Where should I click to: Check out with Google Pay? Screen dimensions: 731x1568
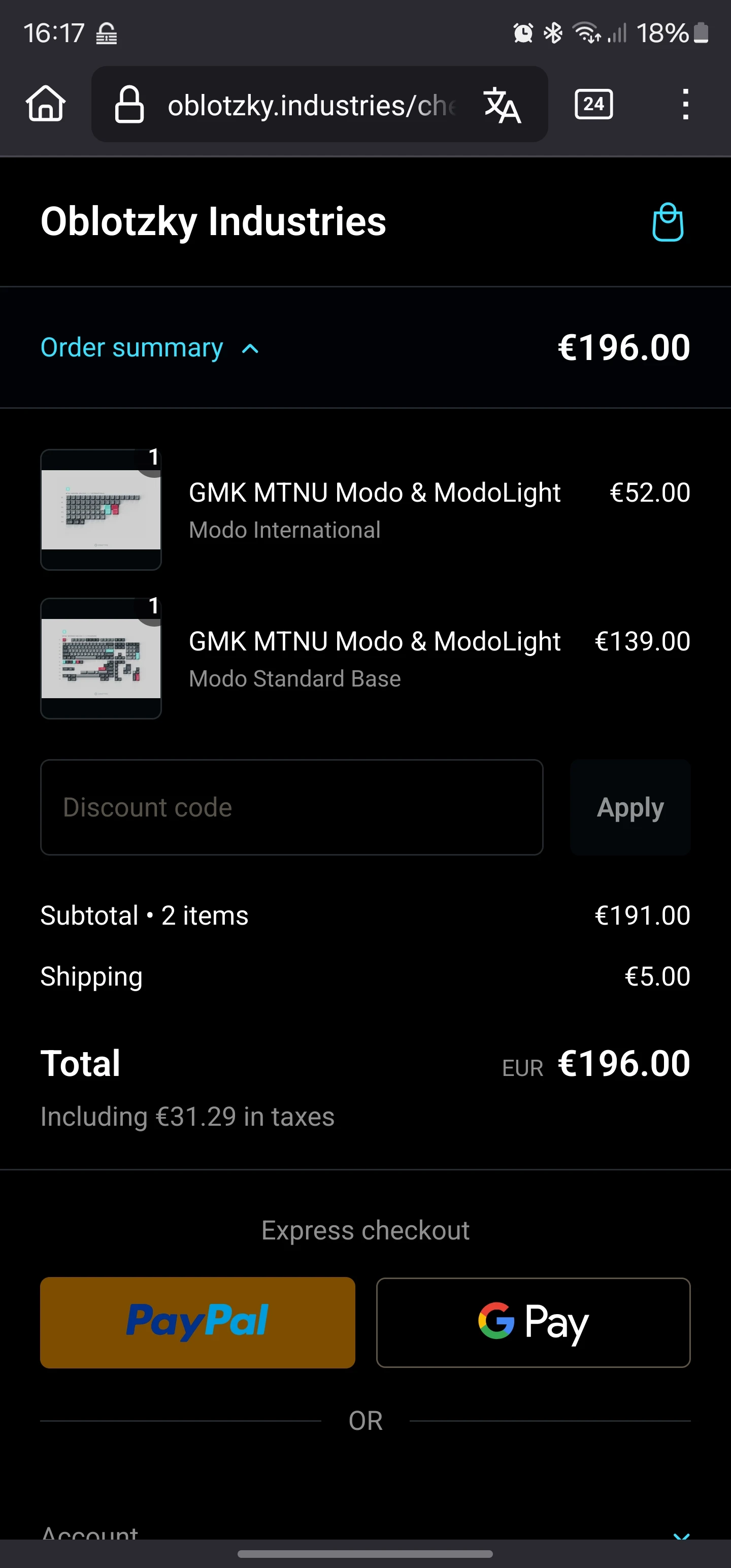tap(533, 1322)
